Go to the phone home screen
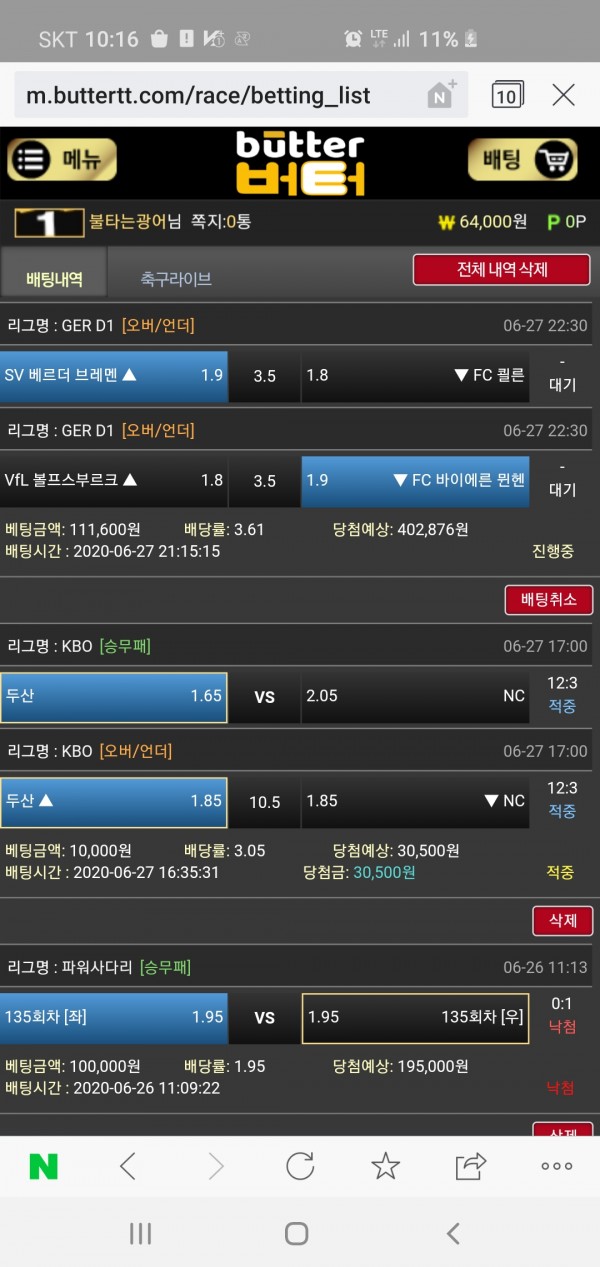This screenshot has width=600, height=1267. pos(297,1233)
